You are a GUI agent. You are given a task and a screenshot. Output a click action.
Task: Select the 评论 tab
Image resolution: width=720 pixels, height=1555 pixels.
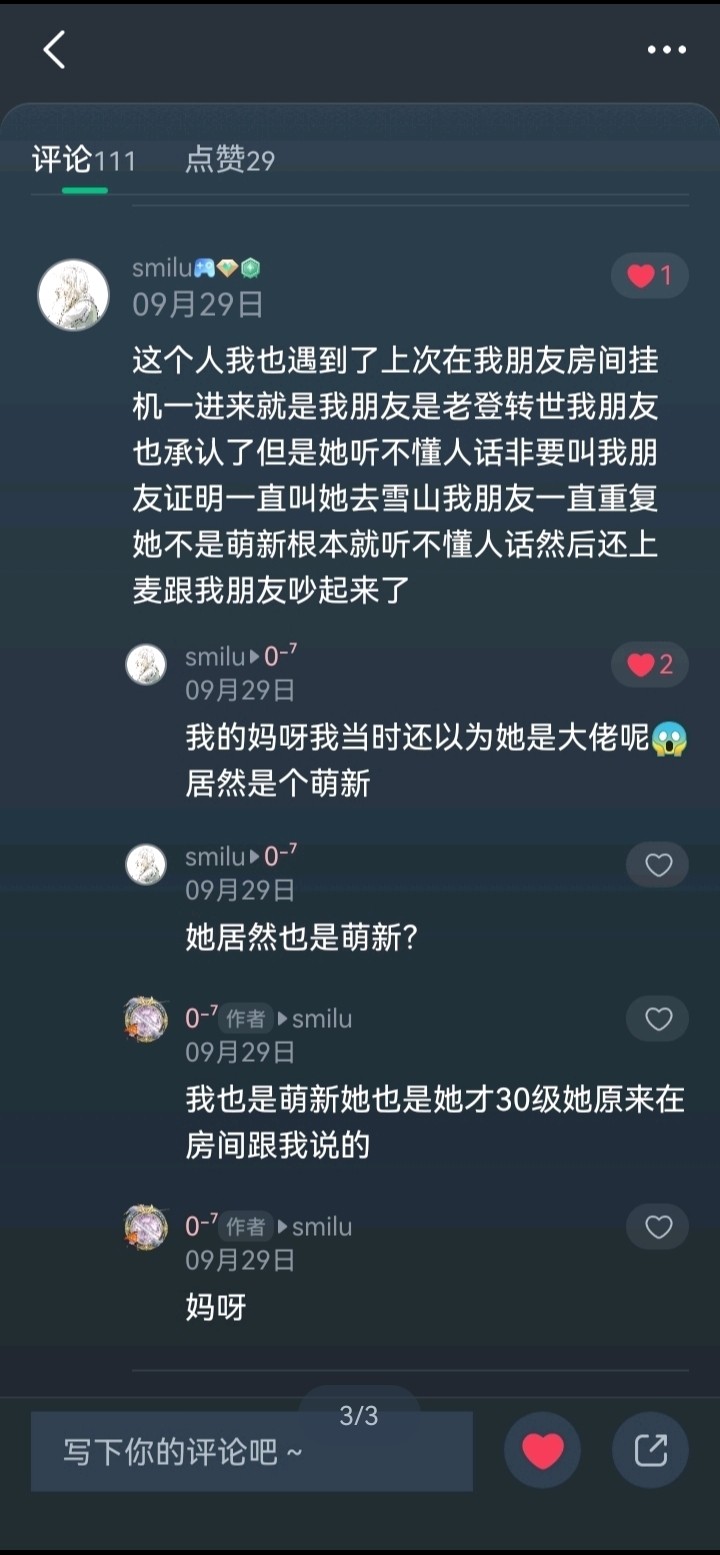click(83, 160)
